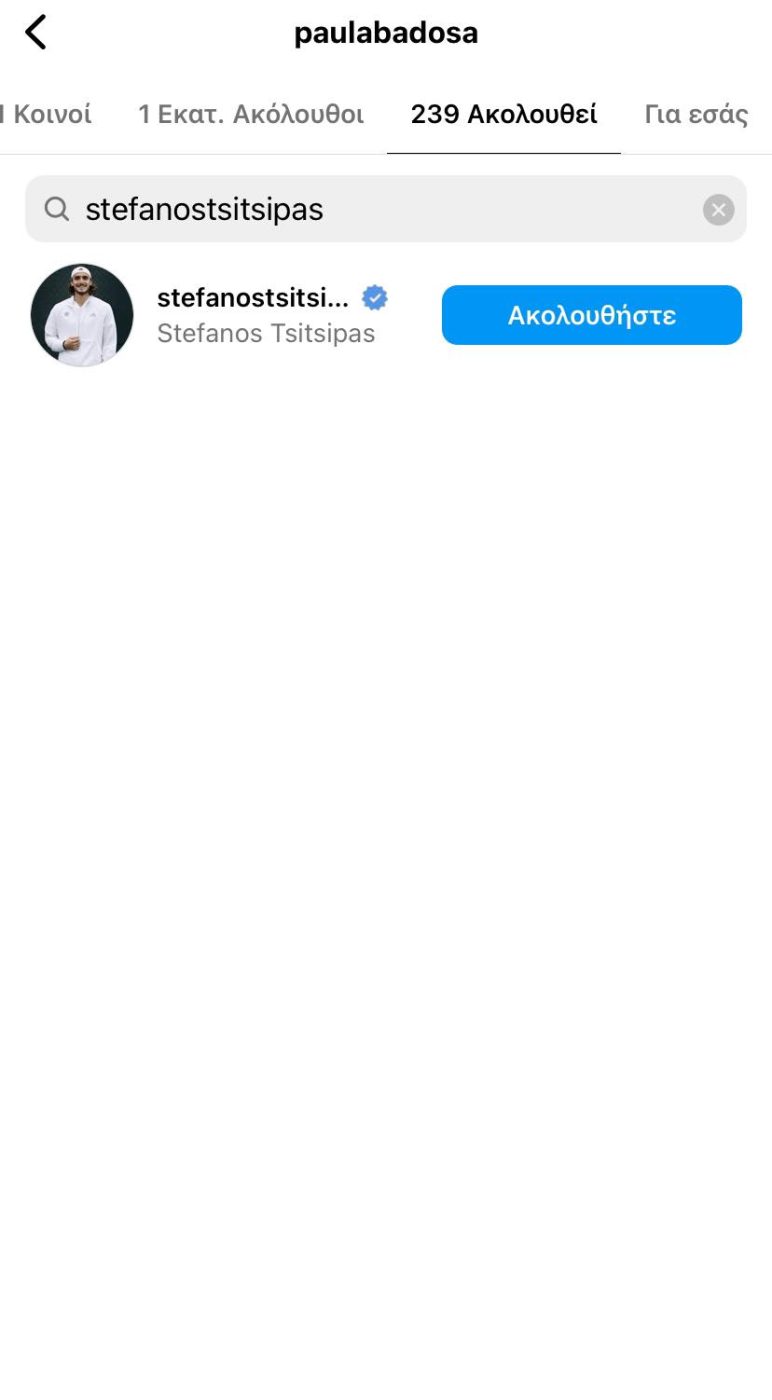Go back using the arrow icon

coord(36,33)
